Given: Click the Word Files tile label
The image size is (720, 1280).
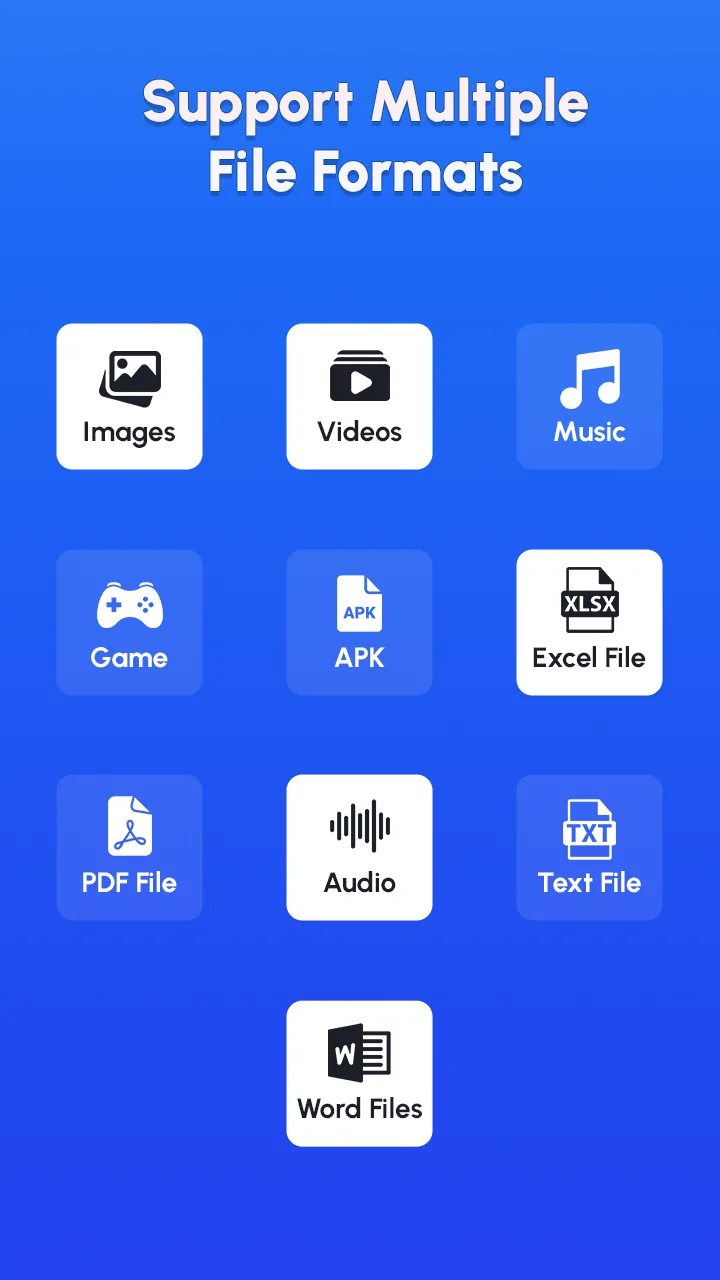Looking at the screenshot, I should (x=359, y=1109).
